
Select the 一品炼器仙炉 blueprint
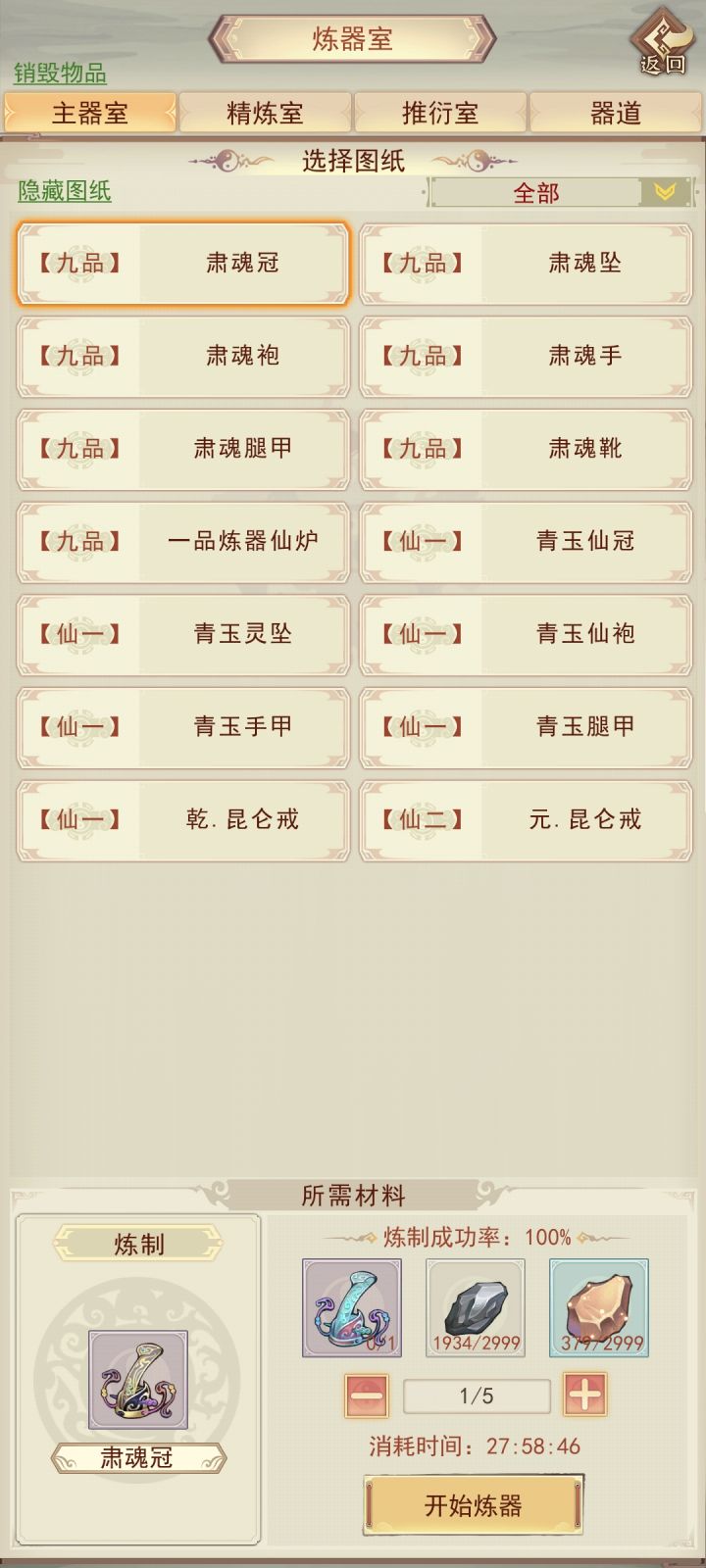tap(181, 542)
